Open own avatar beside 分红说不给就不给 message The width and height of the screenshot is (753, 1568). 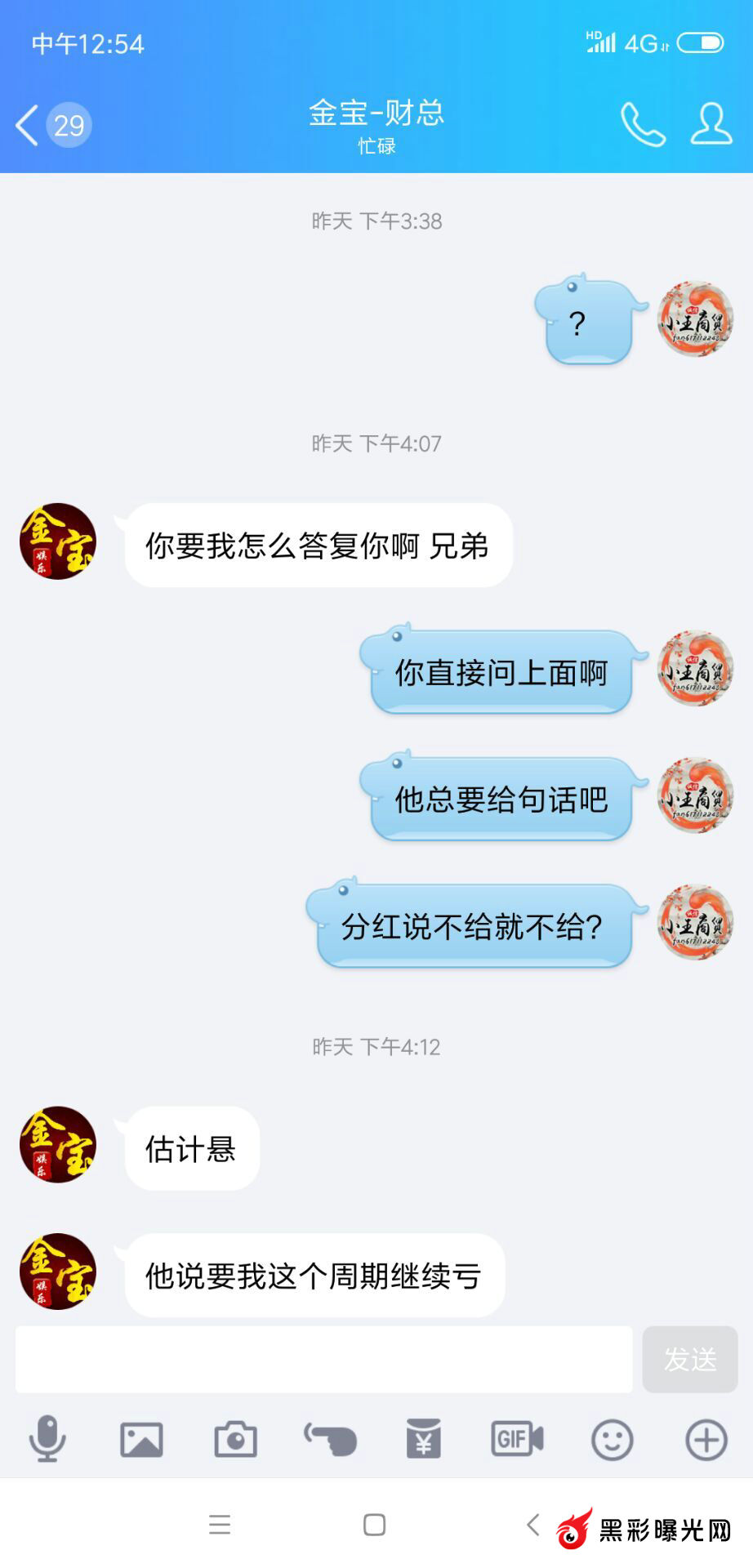[x=695, y=923]
